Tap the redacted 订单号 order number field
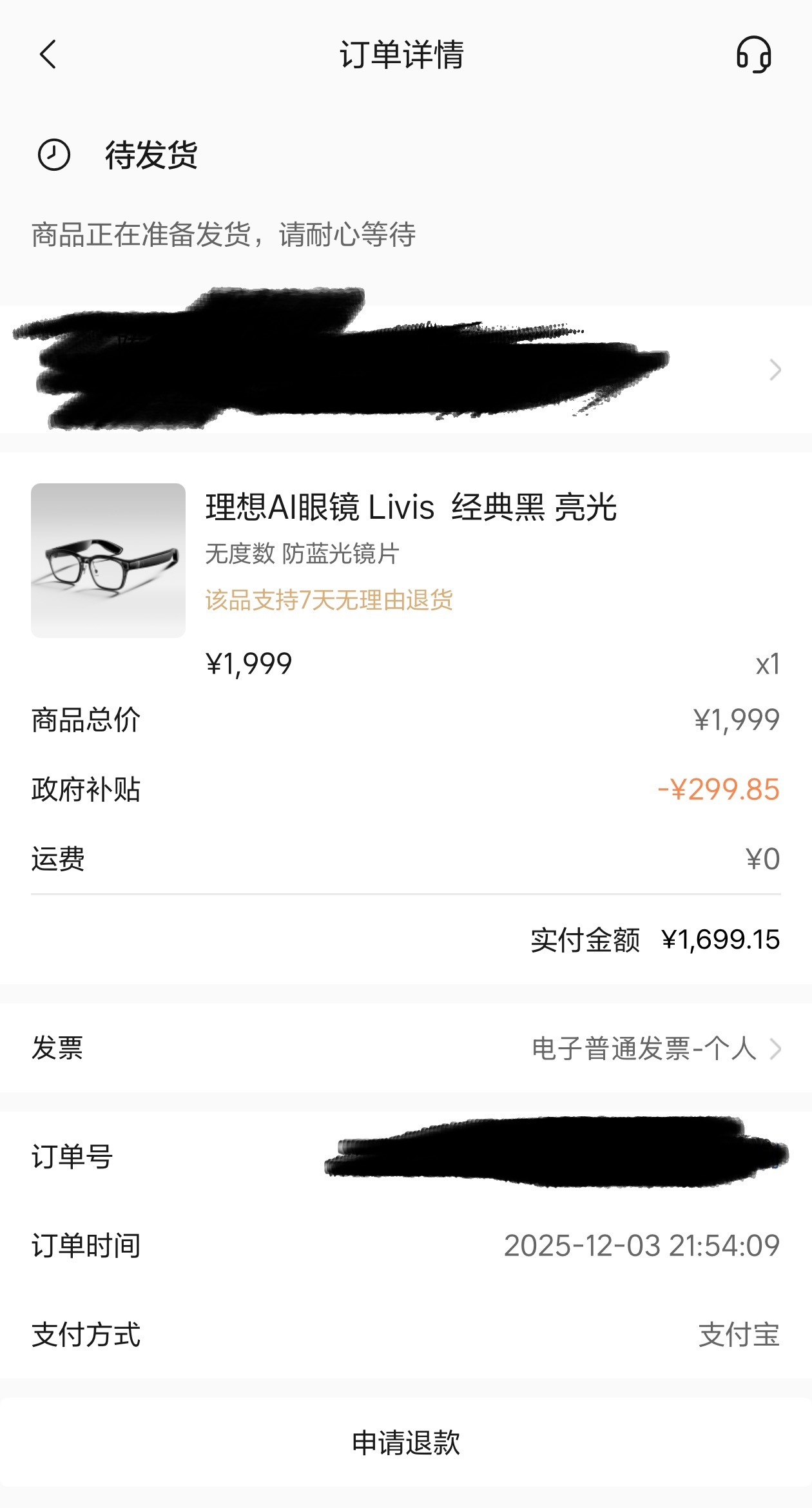The image size is (812, 1508). (554, 1157)
